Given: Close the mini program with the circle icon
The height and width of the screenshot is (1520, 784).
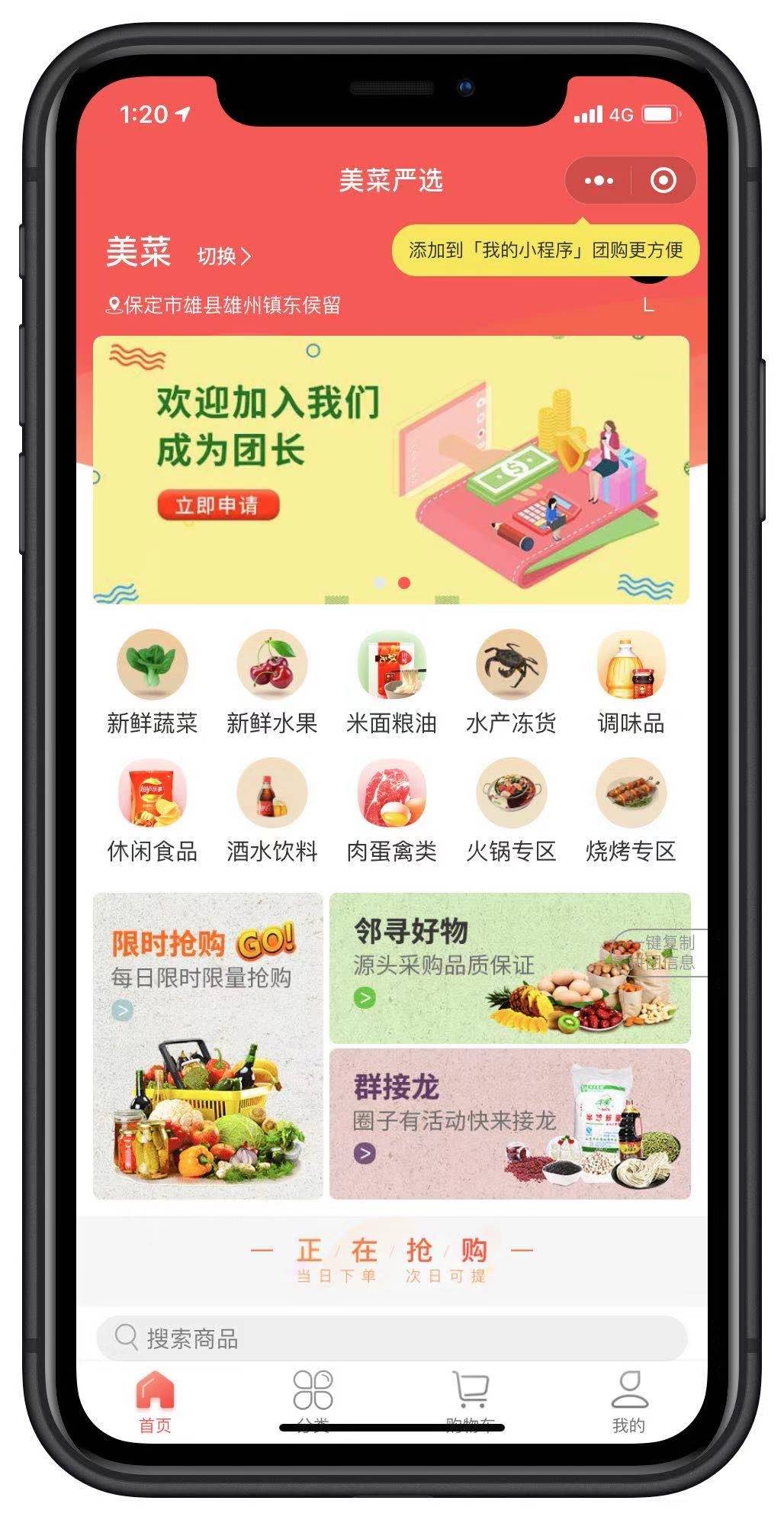Looking at the screenshot, I should pos(663,181).
